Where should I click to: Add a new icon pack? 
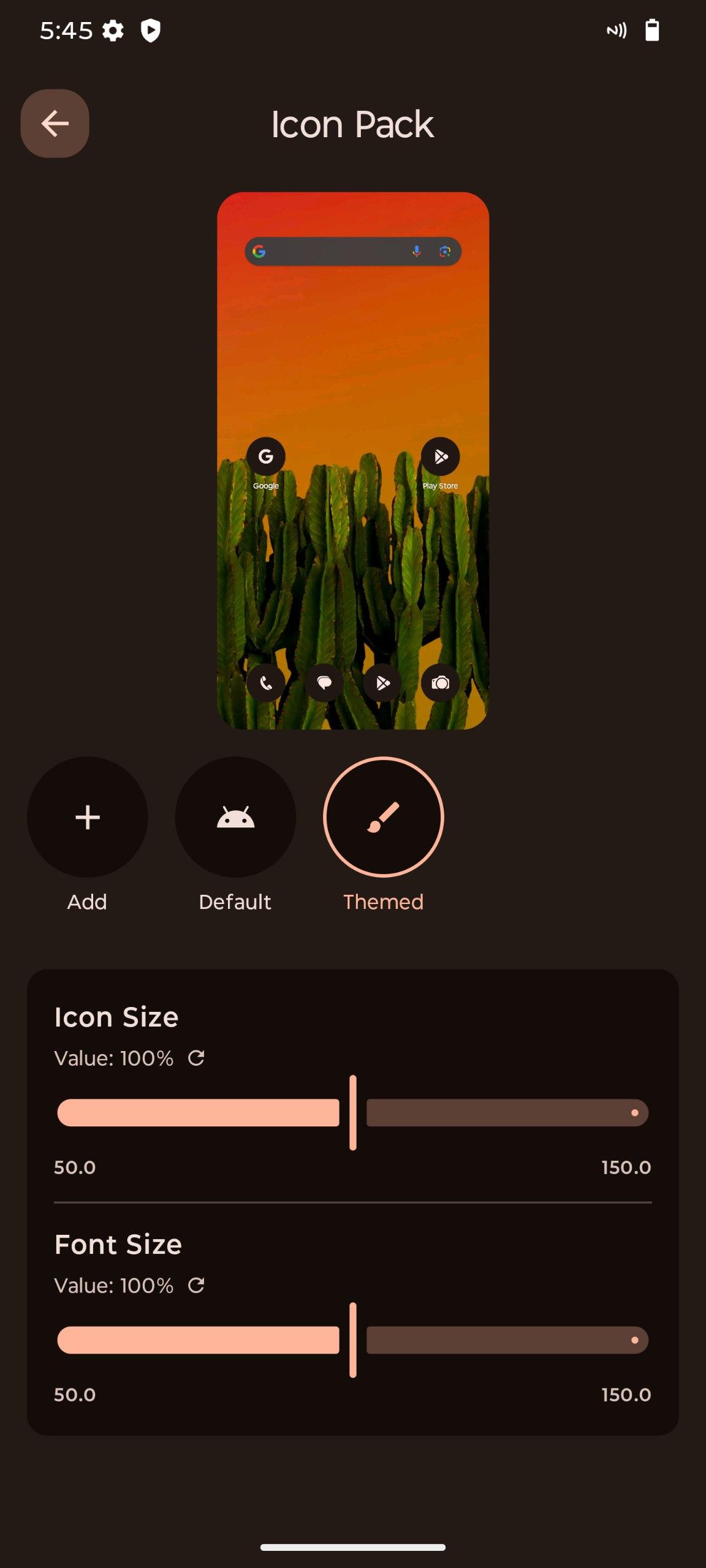[88, 817]
